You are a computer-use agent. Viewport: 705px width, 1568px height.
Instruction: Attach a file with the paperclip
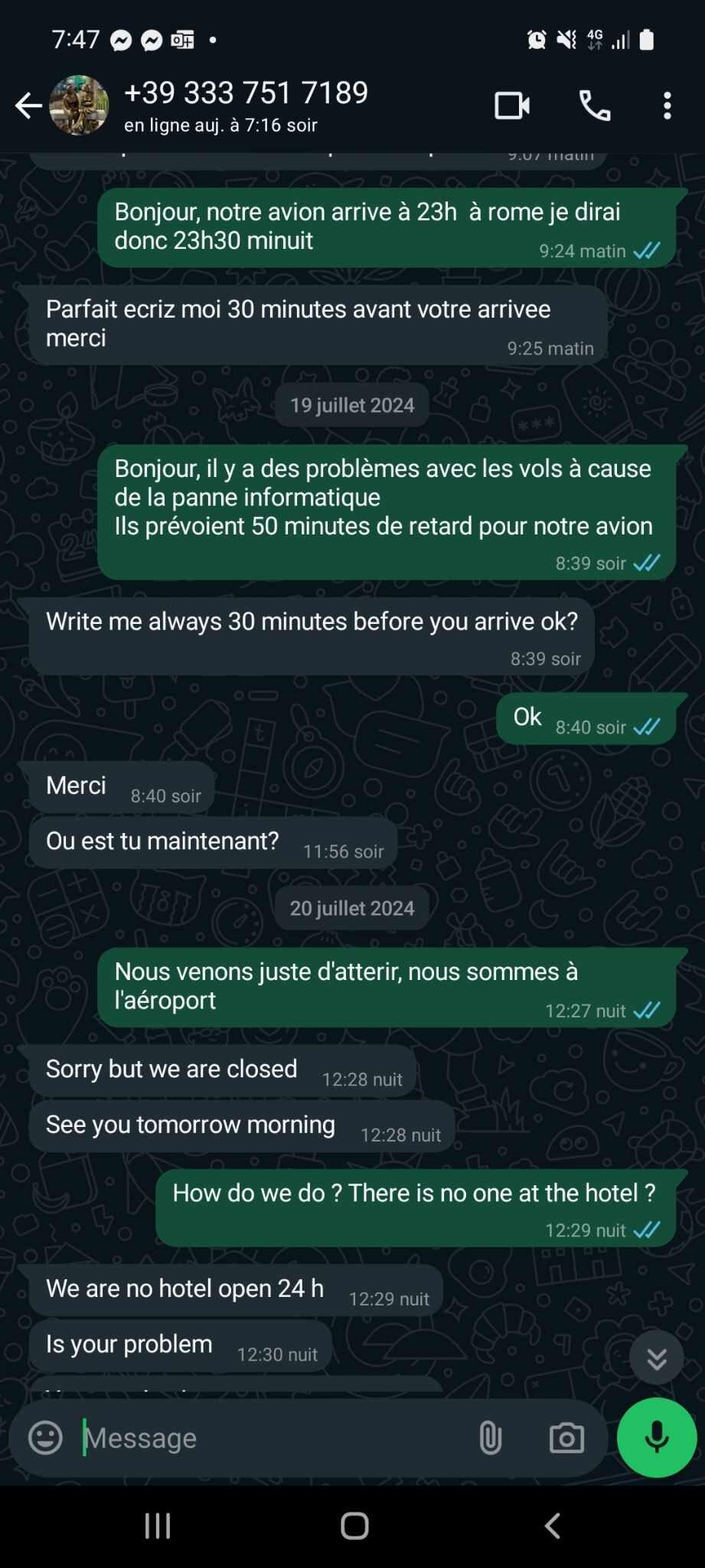(x=490, y=1438)
